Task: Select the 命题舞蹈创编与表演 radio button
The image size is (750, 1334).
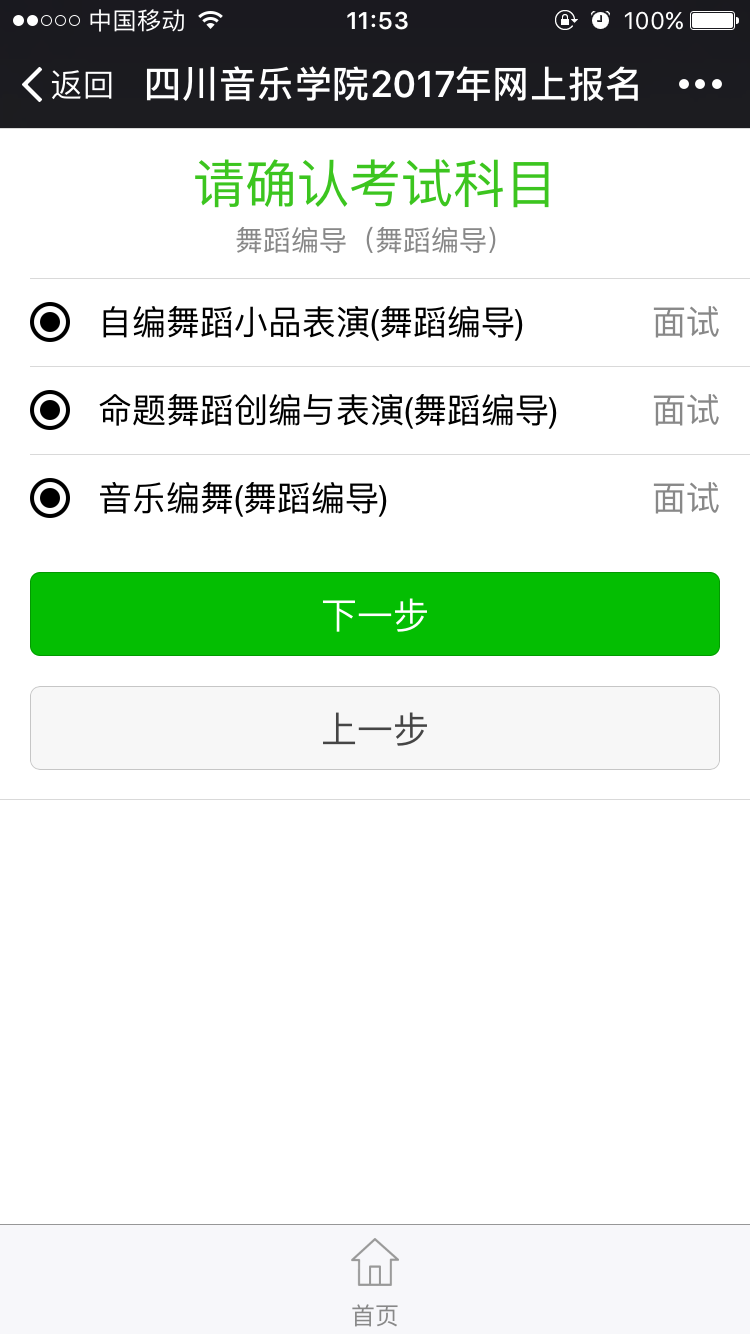Action: 50,410
